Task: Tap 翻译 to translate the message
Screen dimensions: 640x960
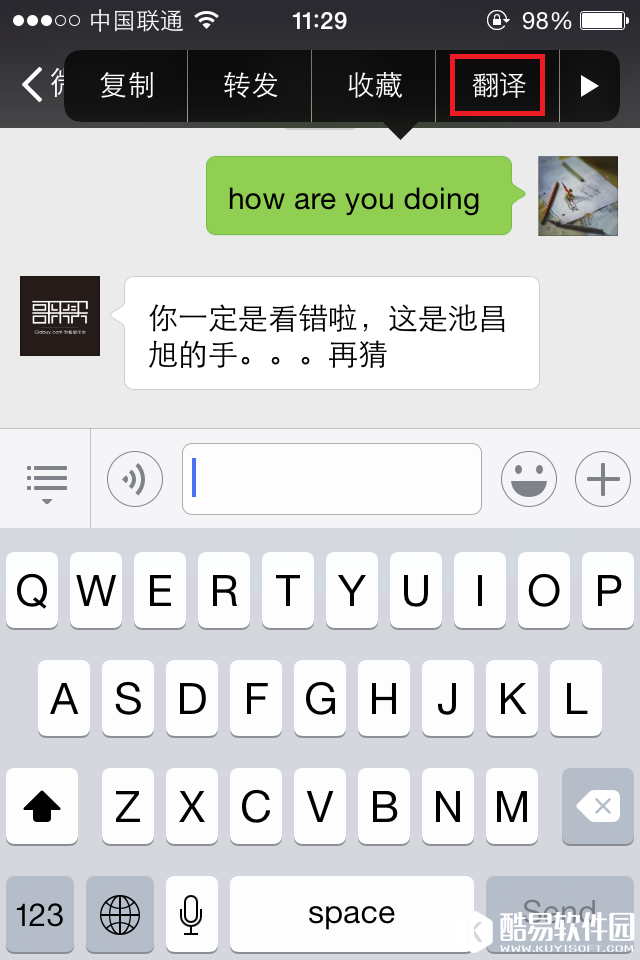Action: pyautogui.click(x=498, y=86)
